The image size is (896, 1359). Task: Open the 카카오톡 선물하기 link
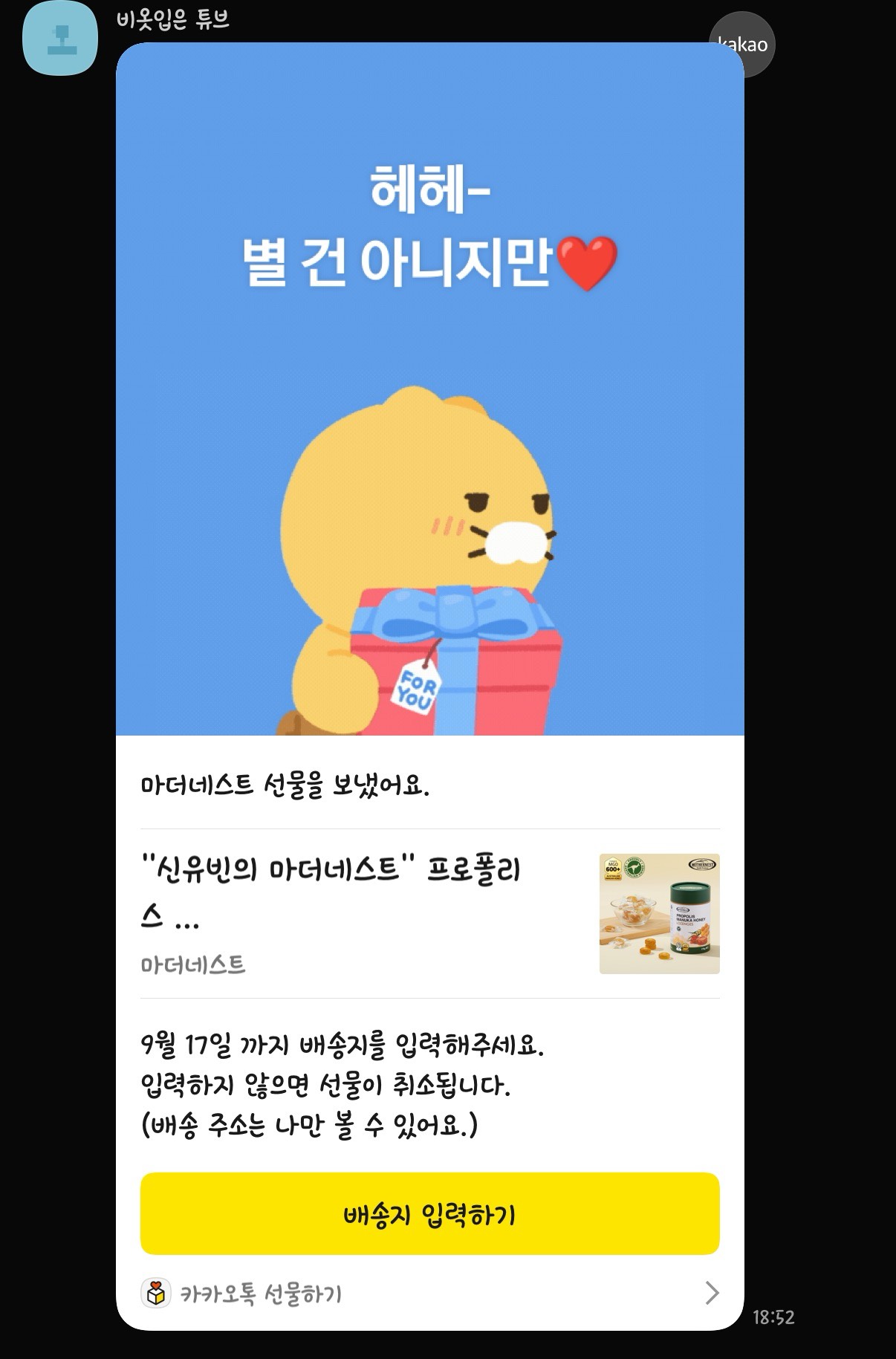429,1294
